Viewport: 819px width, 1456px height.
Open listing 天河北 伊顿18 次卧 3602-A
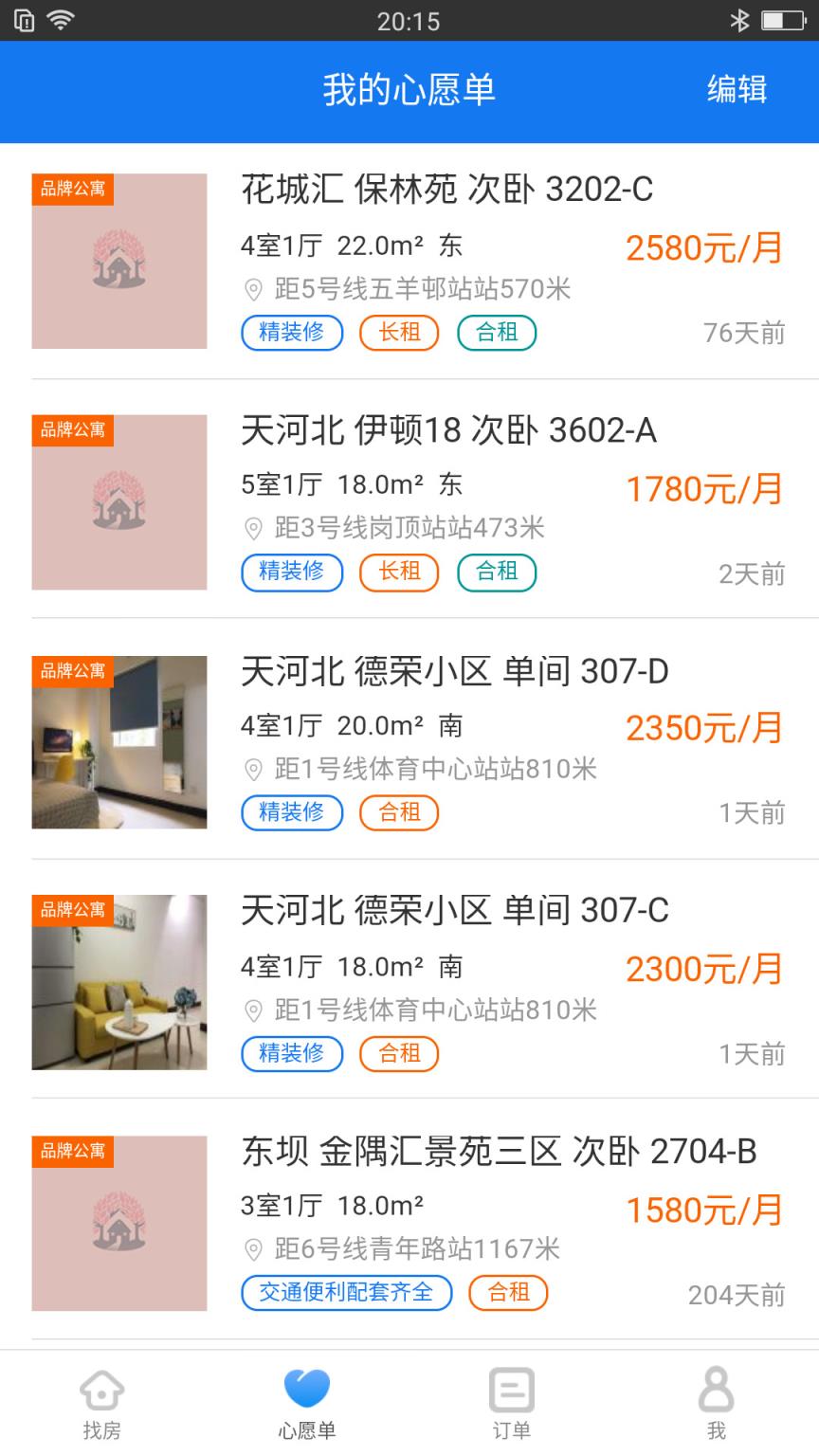[x=448, y=431]
